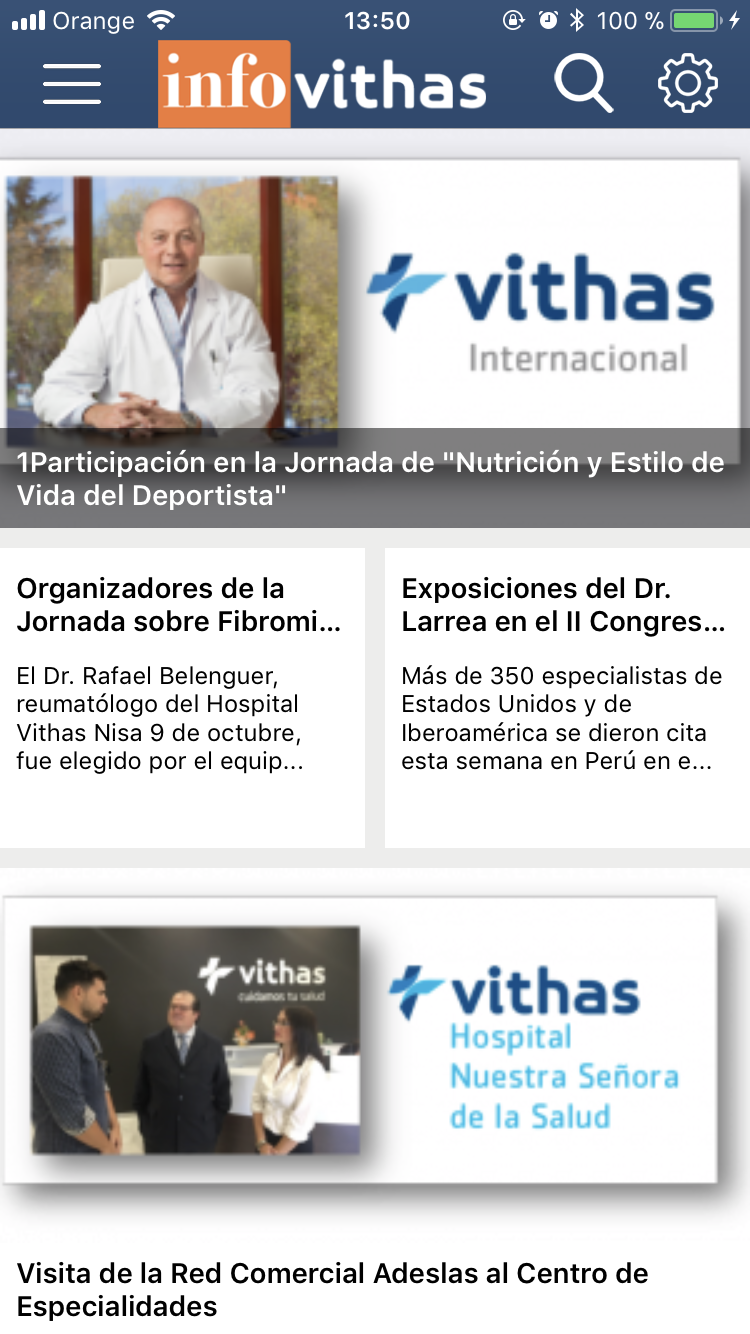Open the search magnifier
The image size is (750, 1334).
click(584, 84)
